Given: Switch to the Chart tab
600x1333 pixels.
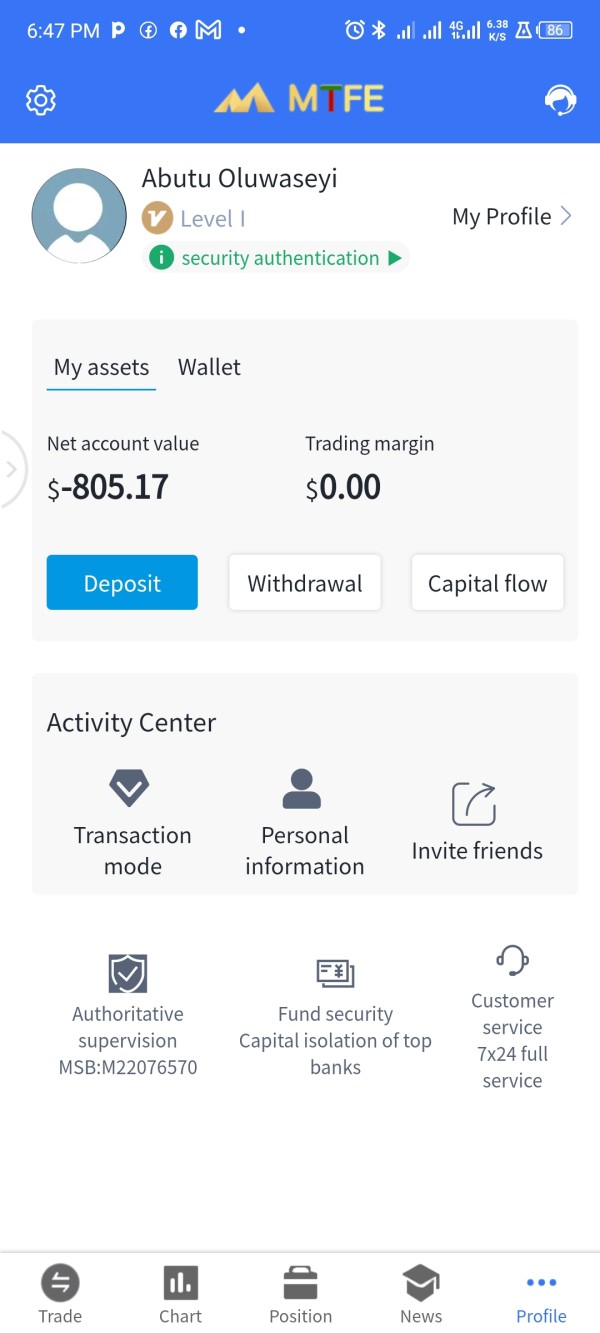Looking at the screenshot, I should click(x=180, y=1294).
